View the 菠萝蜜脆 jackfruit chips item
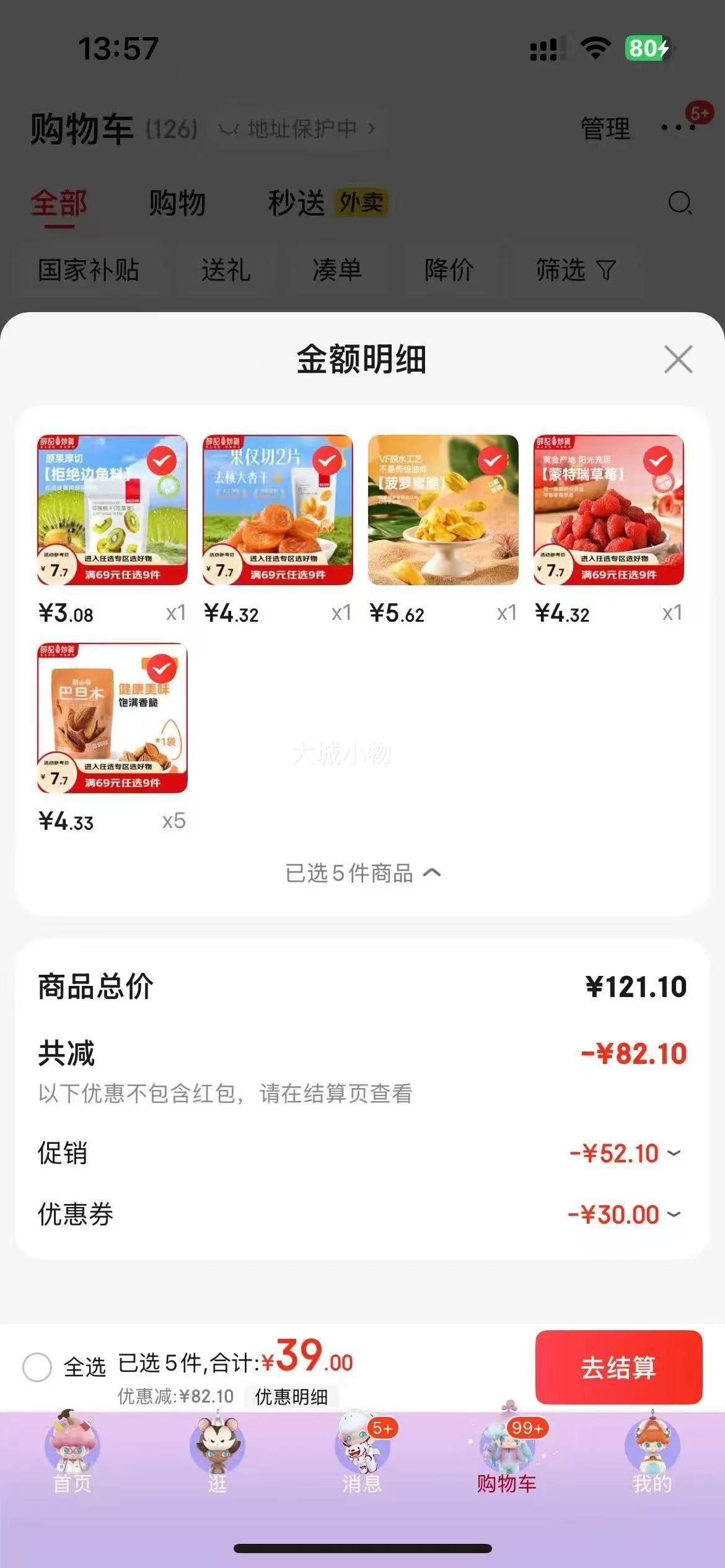The image size is (725, 1568). point(443,510)
